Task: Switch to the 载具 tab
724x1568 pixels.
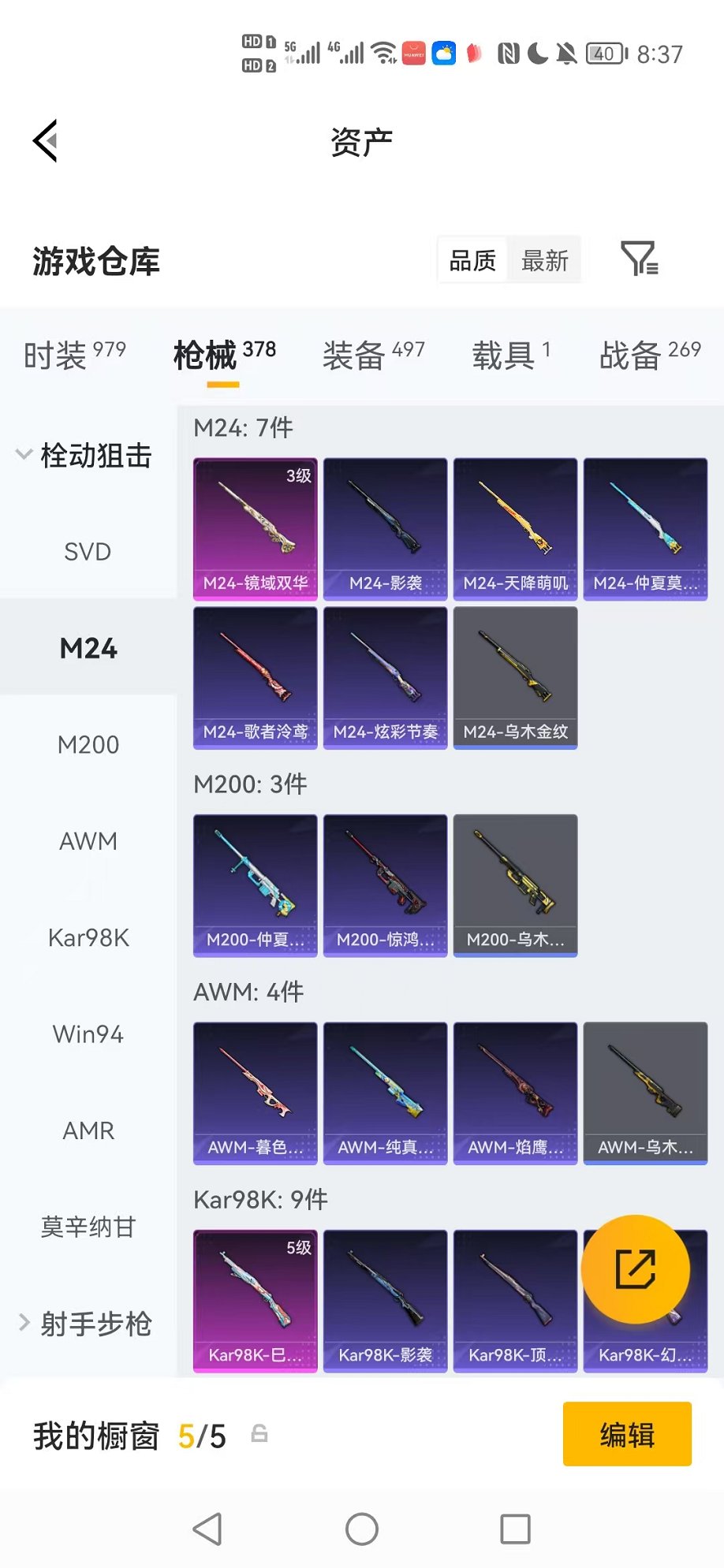Action: point(510,355)
